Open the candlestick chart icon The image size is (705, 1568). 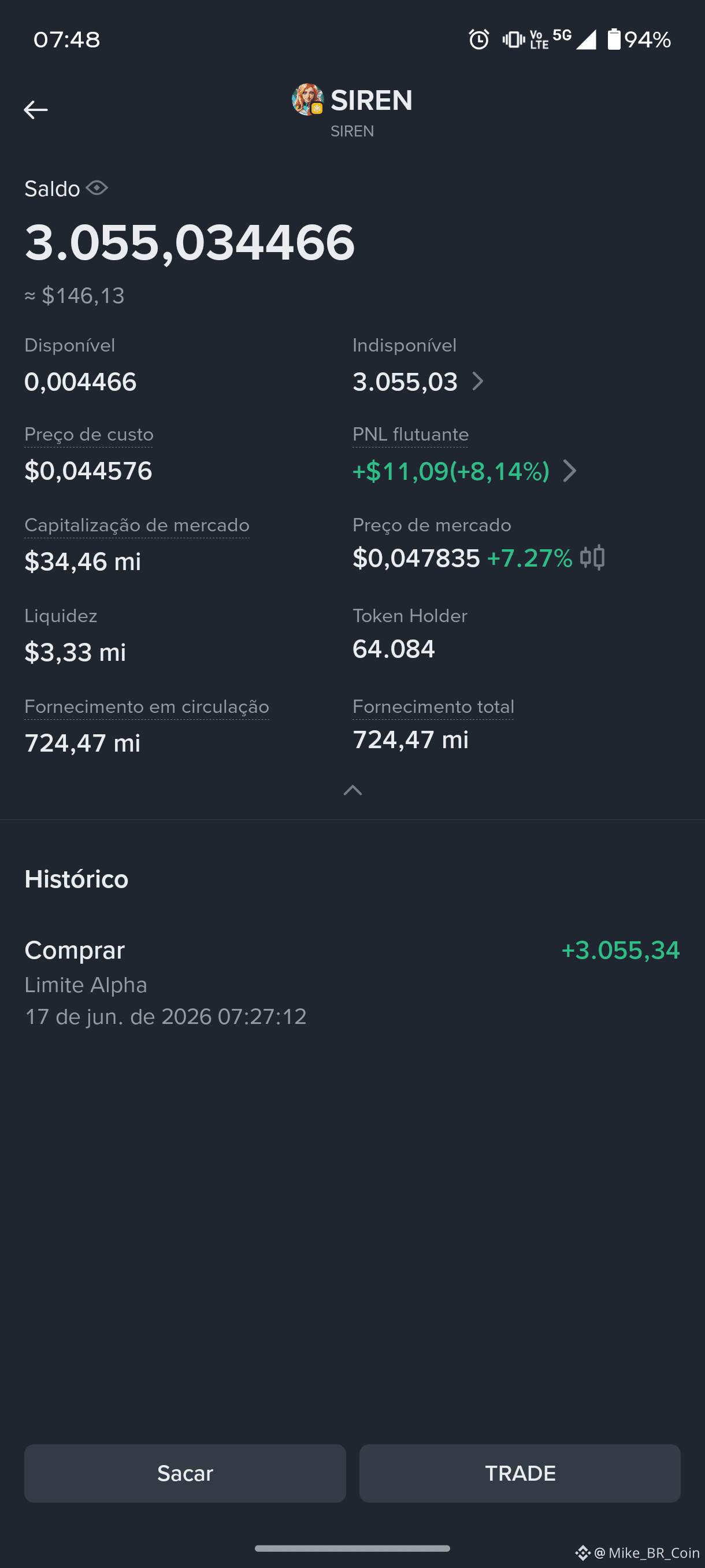[592, 557]
